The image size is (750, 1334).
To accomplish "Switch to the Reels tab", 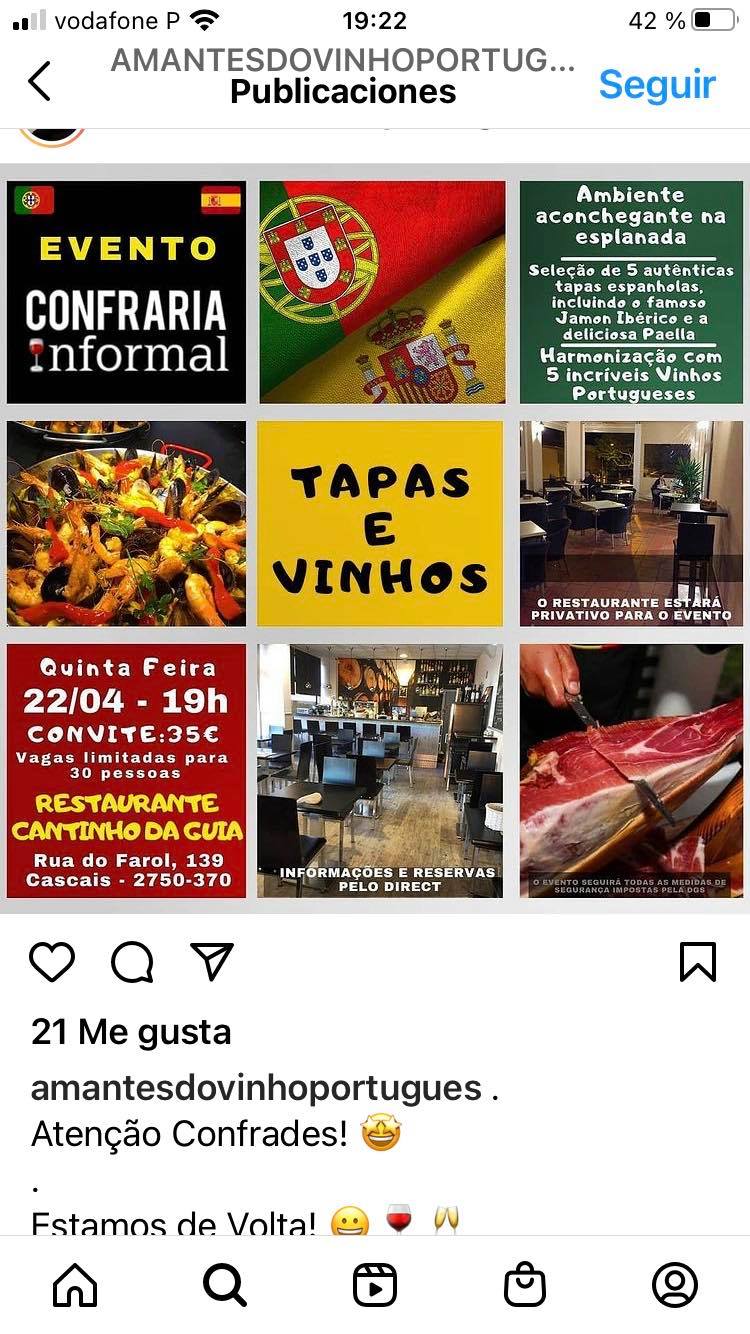I will 375,1285.
